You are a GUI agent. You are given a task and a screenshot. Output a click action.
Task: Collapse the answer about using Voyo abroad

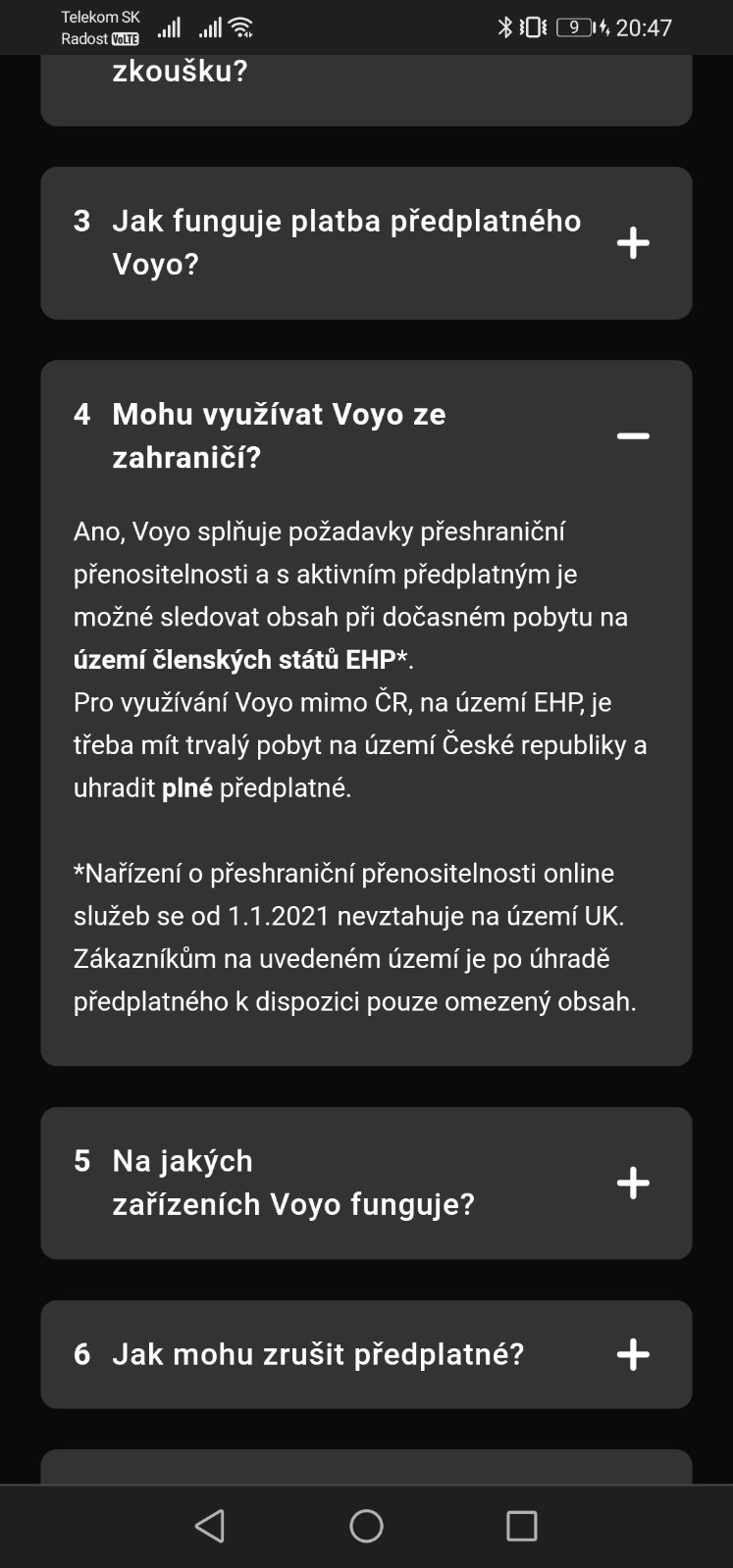pyautogui.click(x=633, y=436)
